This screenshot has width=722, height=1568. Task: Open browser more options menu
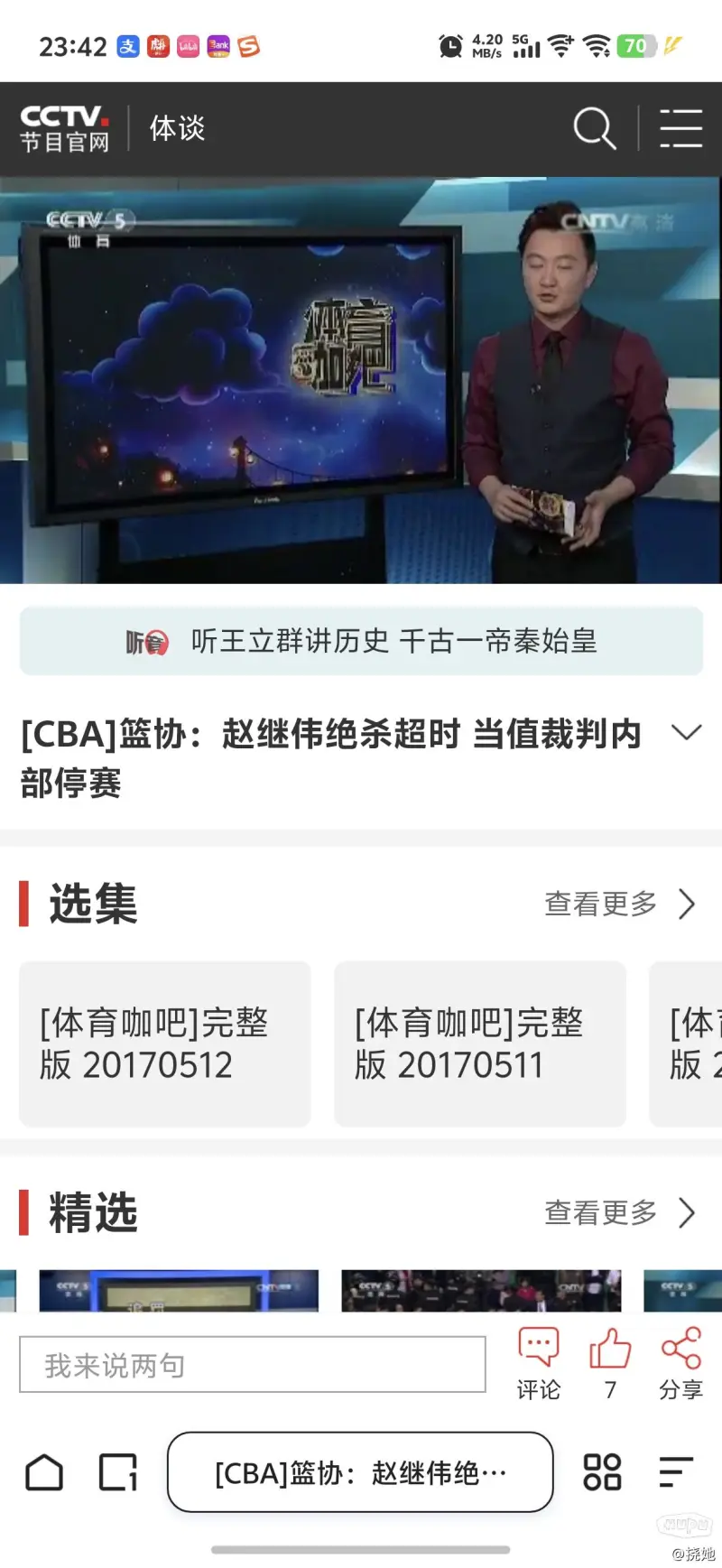(675, 1472)
